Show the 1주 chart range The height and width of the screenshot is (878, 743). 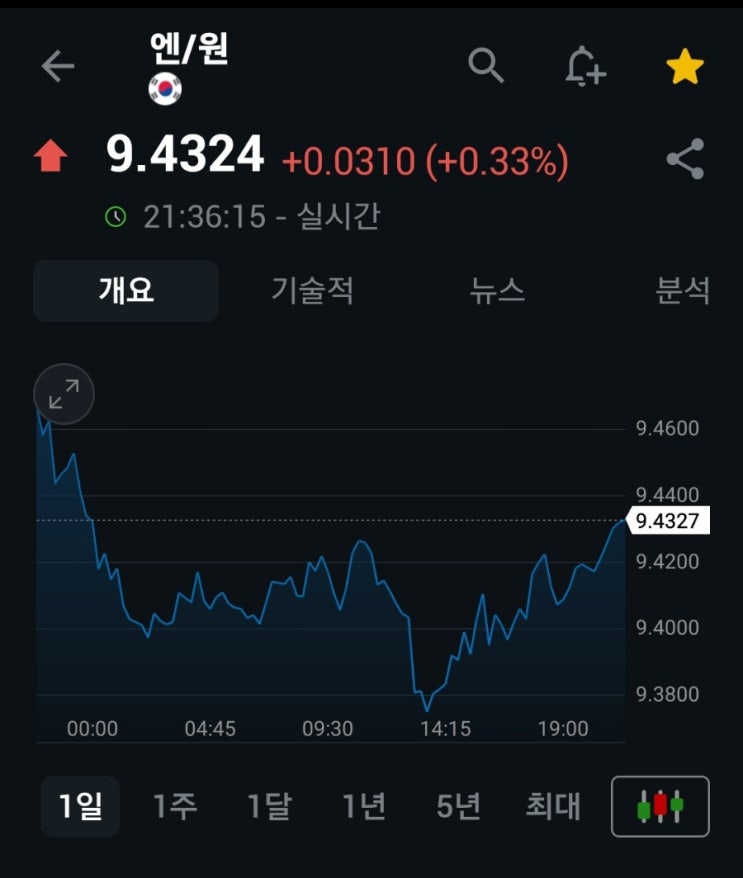point(175,806)
